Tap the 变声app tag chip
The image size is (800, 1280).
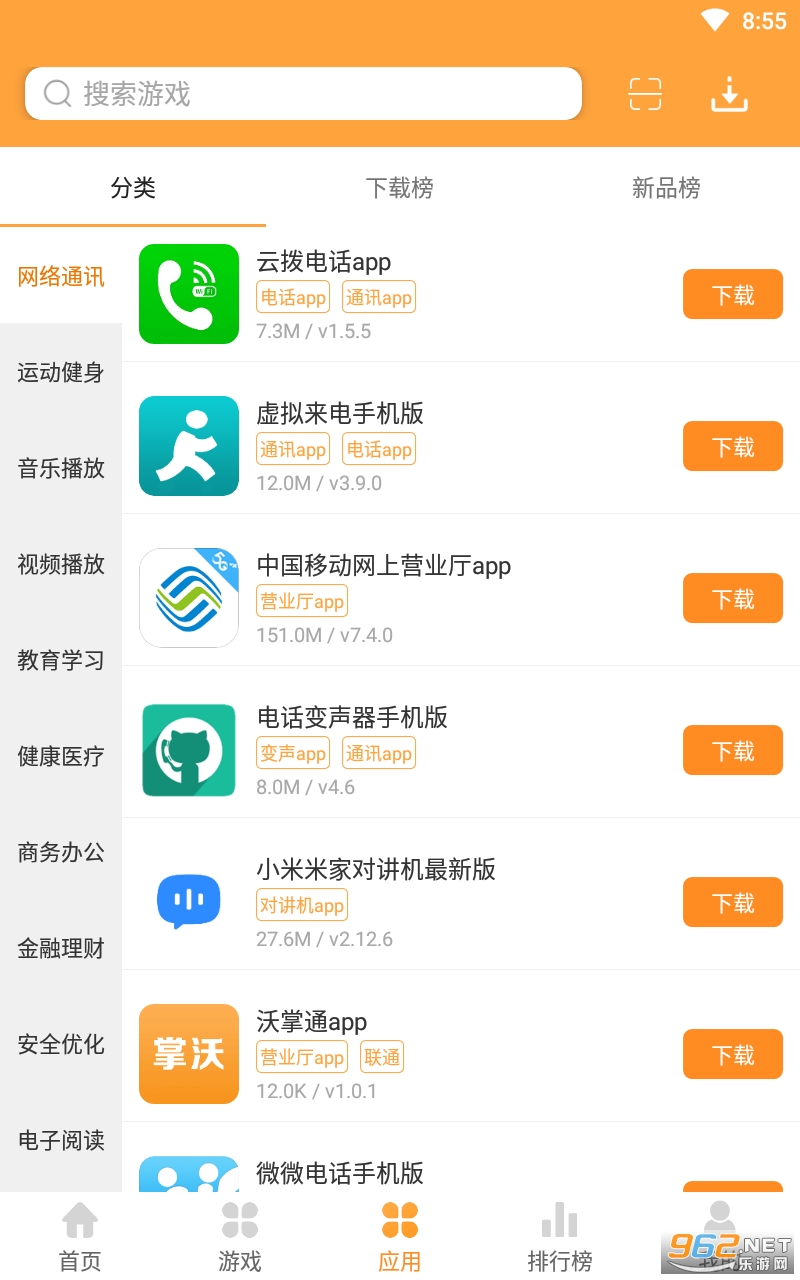pos(293,754)
